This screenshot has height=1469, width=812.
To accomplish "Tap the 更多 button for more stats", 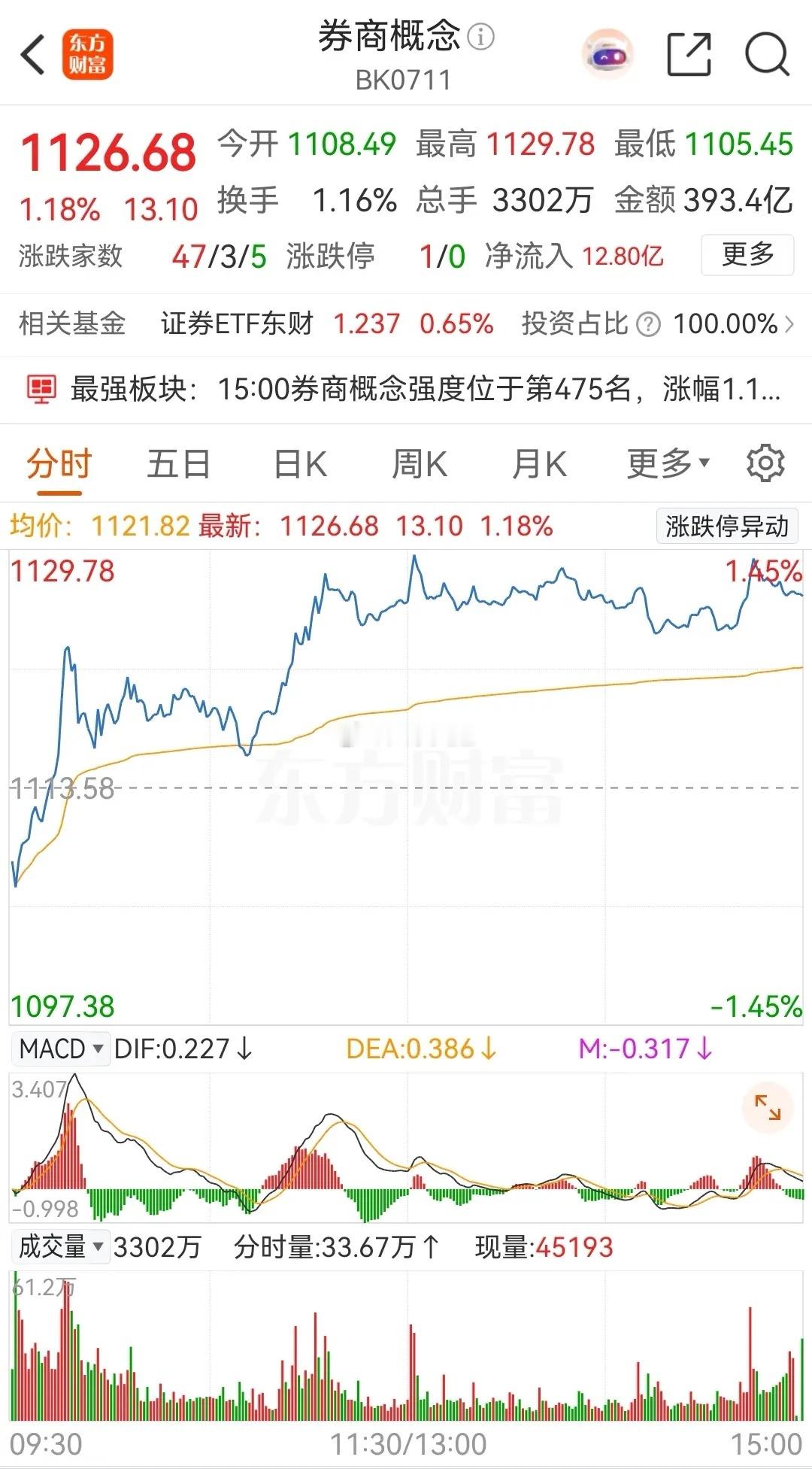I will [747, 255].
